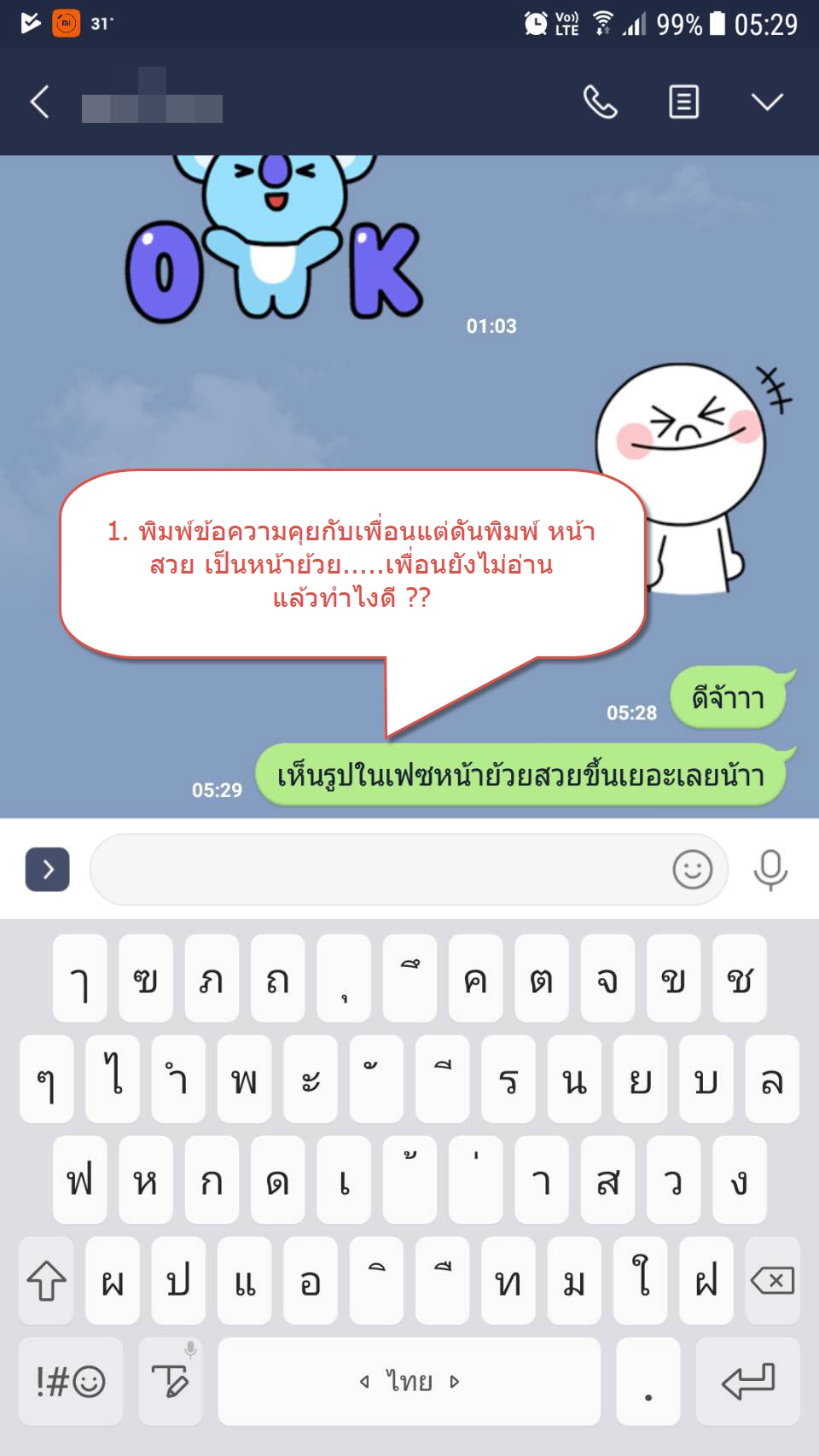Start a voice call with this contact
The image size is (819, 1456).
coord(600,102)
